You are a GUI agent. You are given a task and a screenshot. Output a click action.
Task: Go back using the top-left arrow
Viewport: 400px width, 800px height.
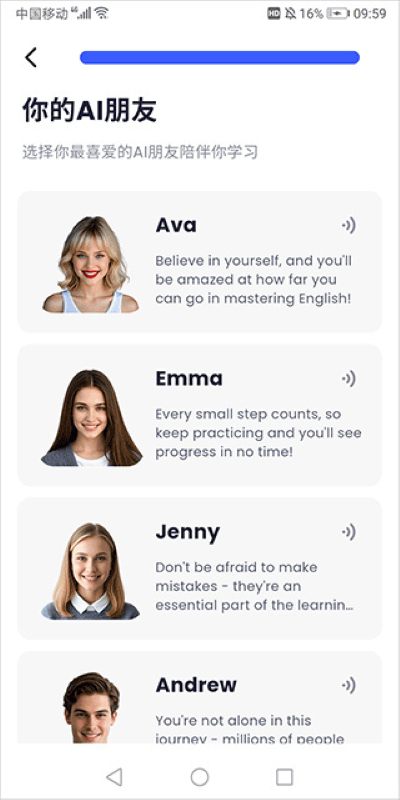point(31,58)
